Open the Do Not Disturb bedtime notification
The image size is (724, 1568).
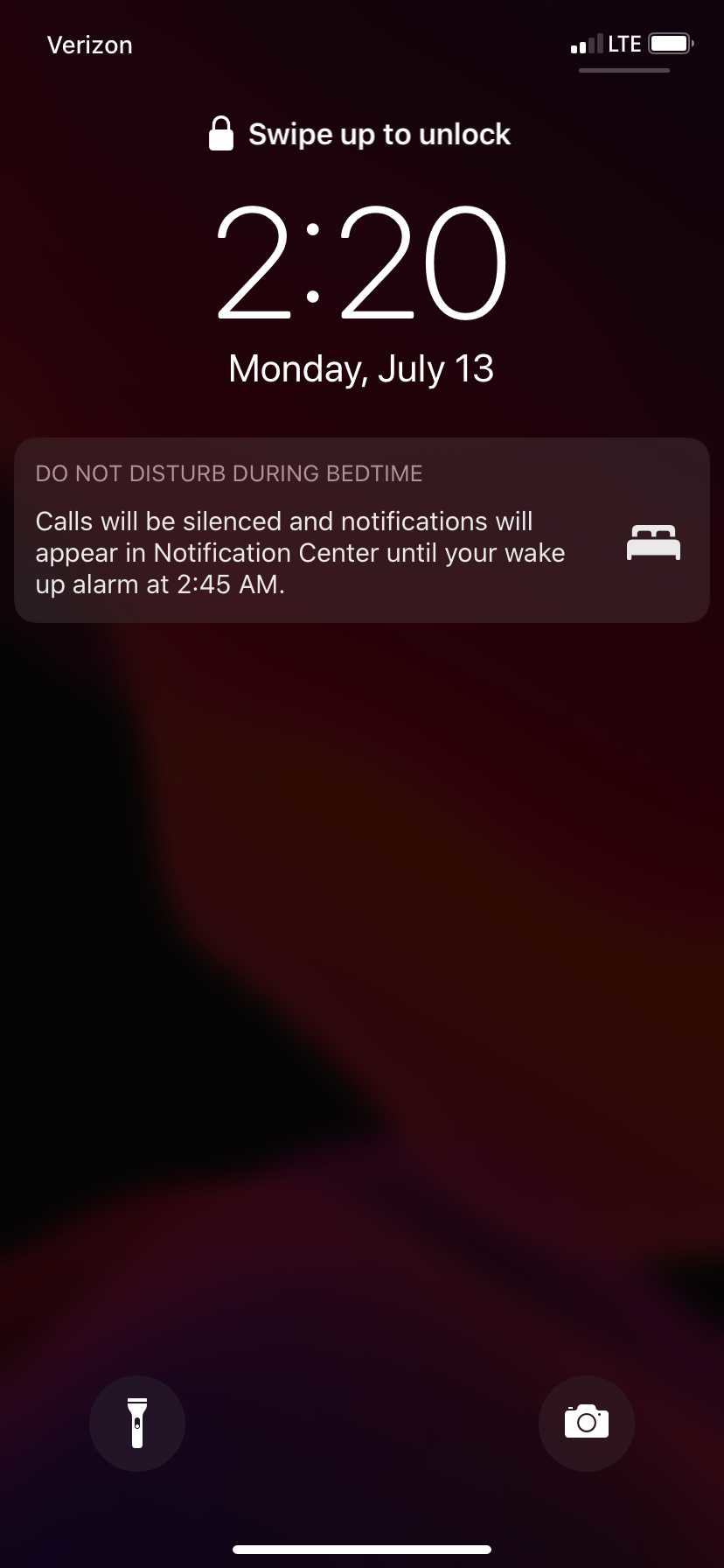(x=361, y=531)
